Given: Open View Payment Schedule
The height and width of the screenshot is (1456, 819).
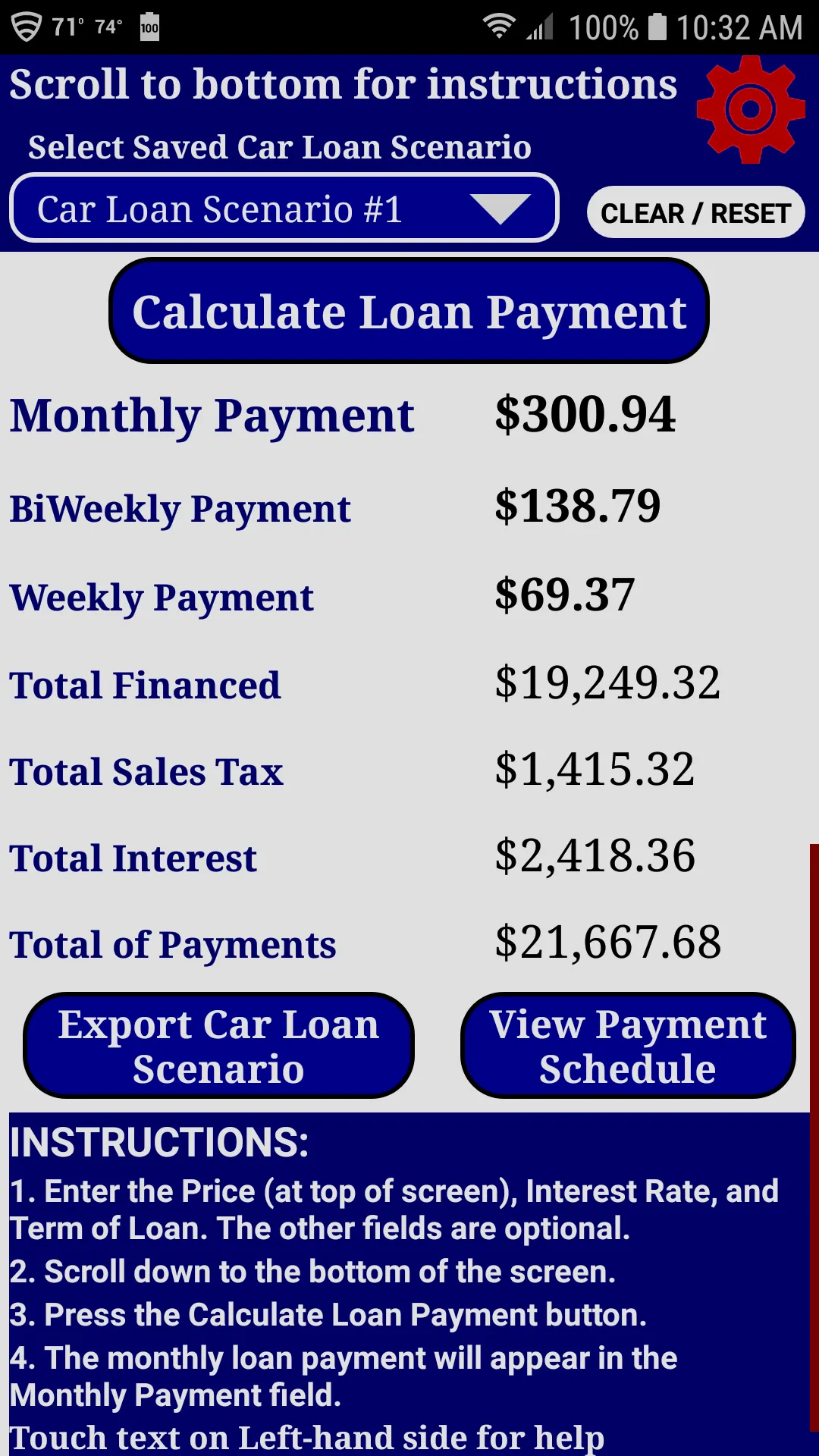Looking at the screenshot, I should pyautogui.click(x=627, y=1045).
